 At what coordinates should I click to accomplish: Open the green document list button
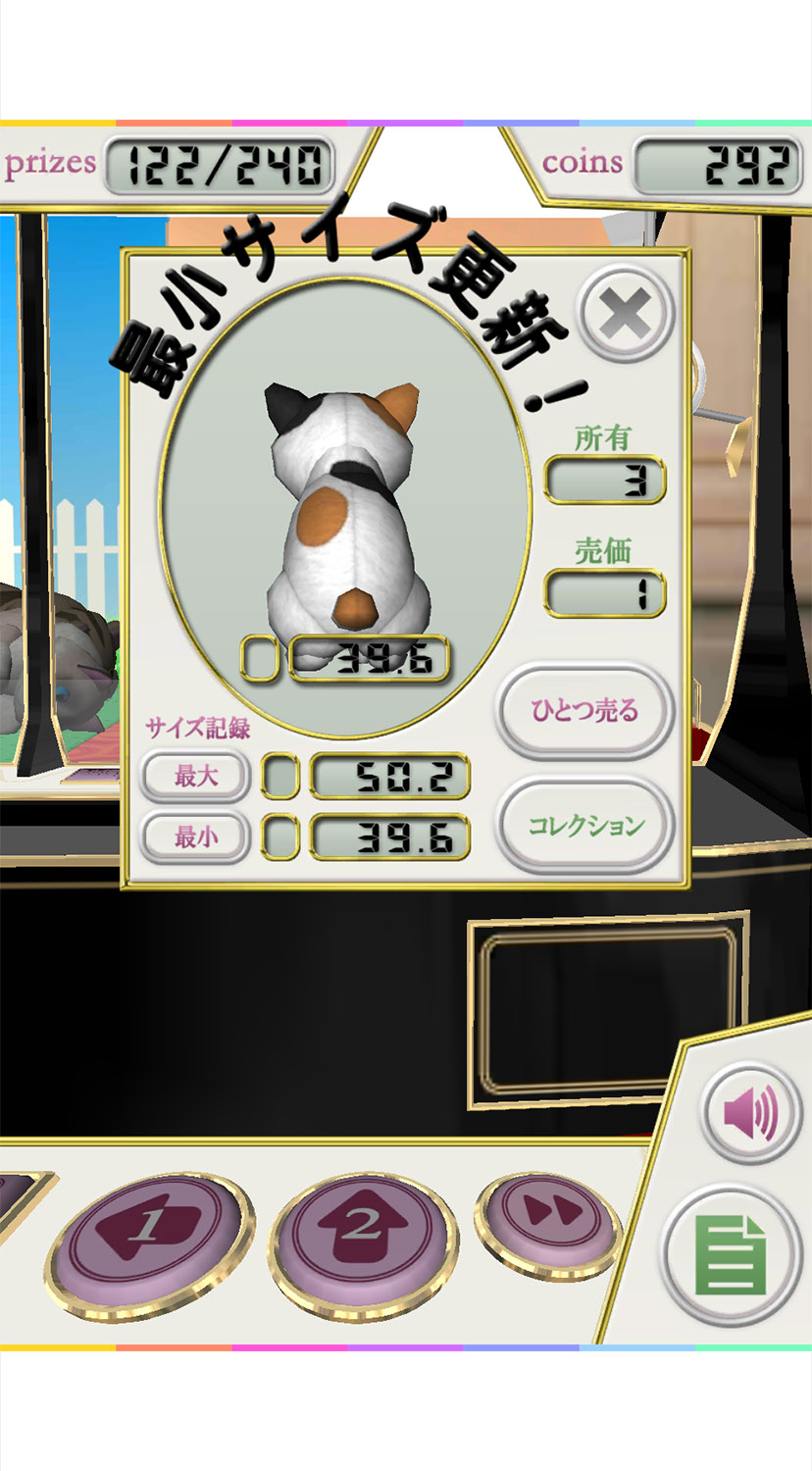coord(732,1256)
